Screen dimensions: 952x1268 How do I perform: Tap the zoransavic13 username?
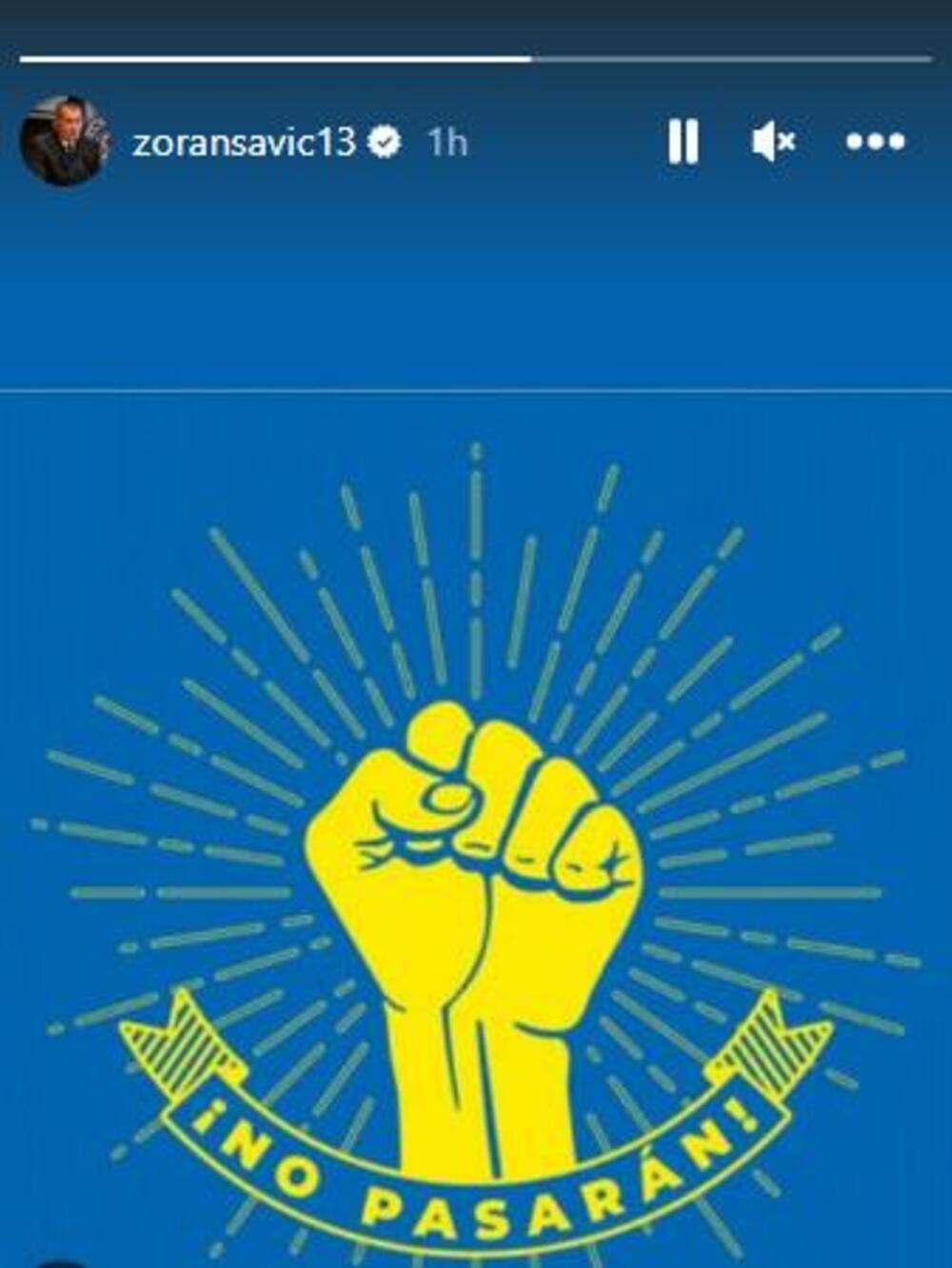(x=244, y=143)
